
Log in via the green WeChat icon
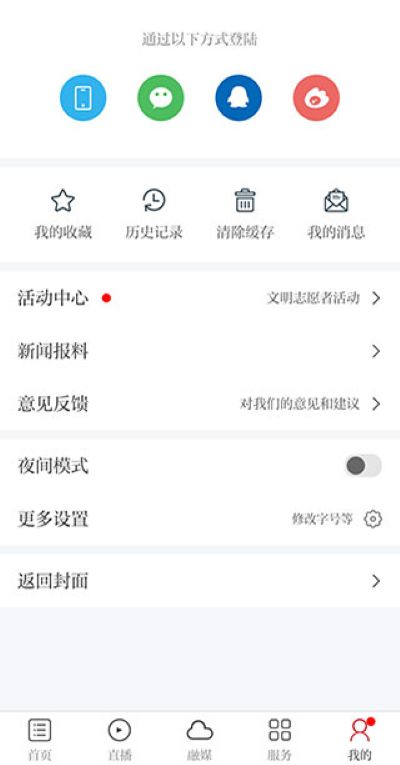[x=161, y=98]
